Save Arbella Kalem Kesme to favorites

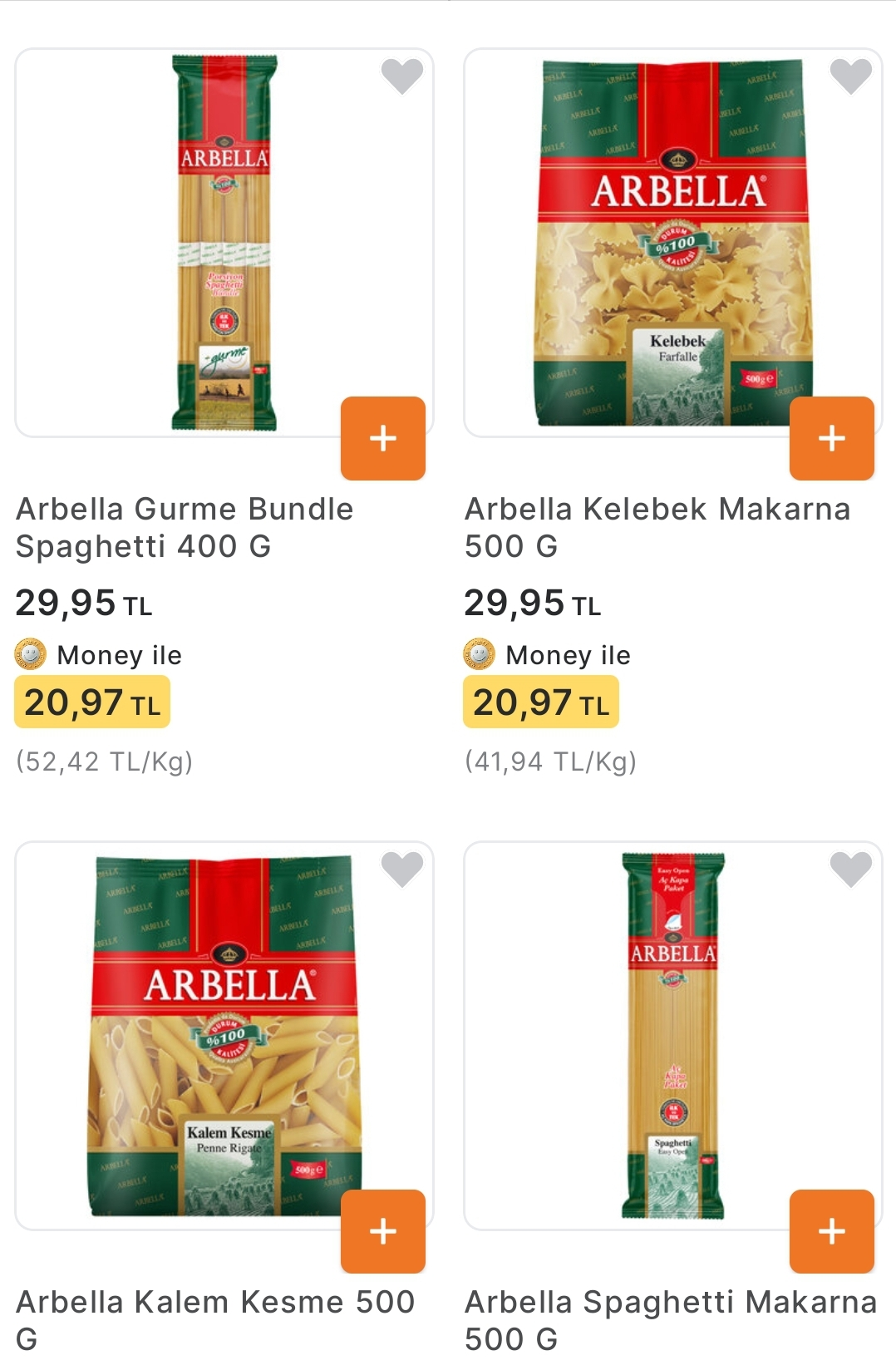click(x=402, y=870)
